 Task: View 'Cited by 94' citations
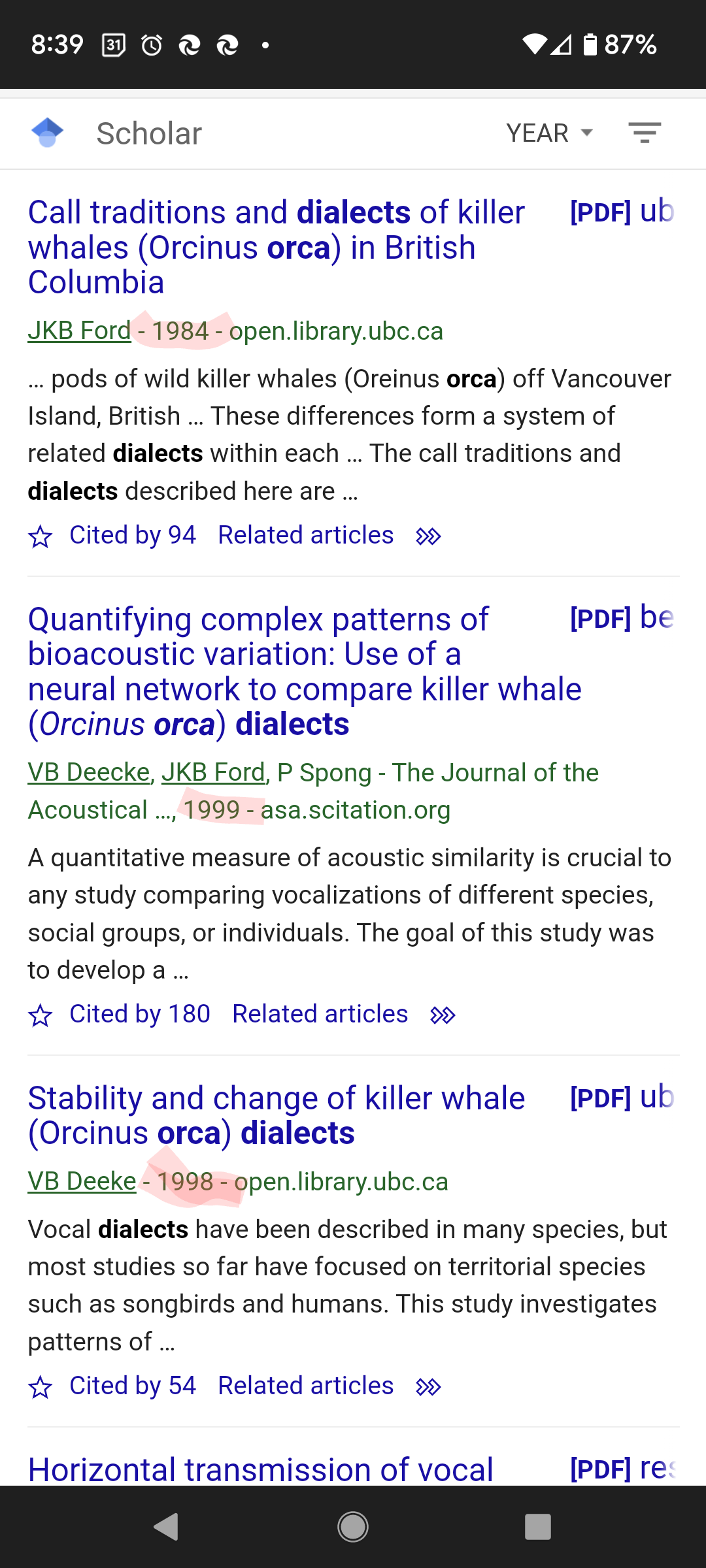tap(133, 535)
